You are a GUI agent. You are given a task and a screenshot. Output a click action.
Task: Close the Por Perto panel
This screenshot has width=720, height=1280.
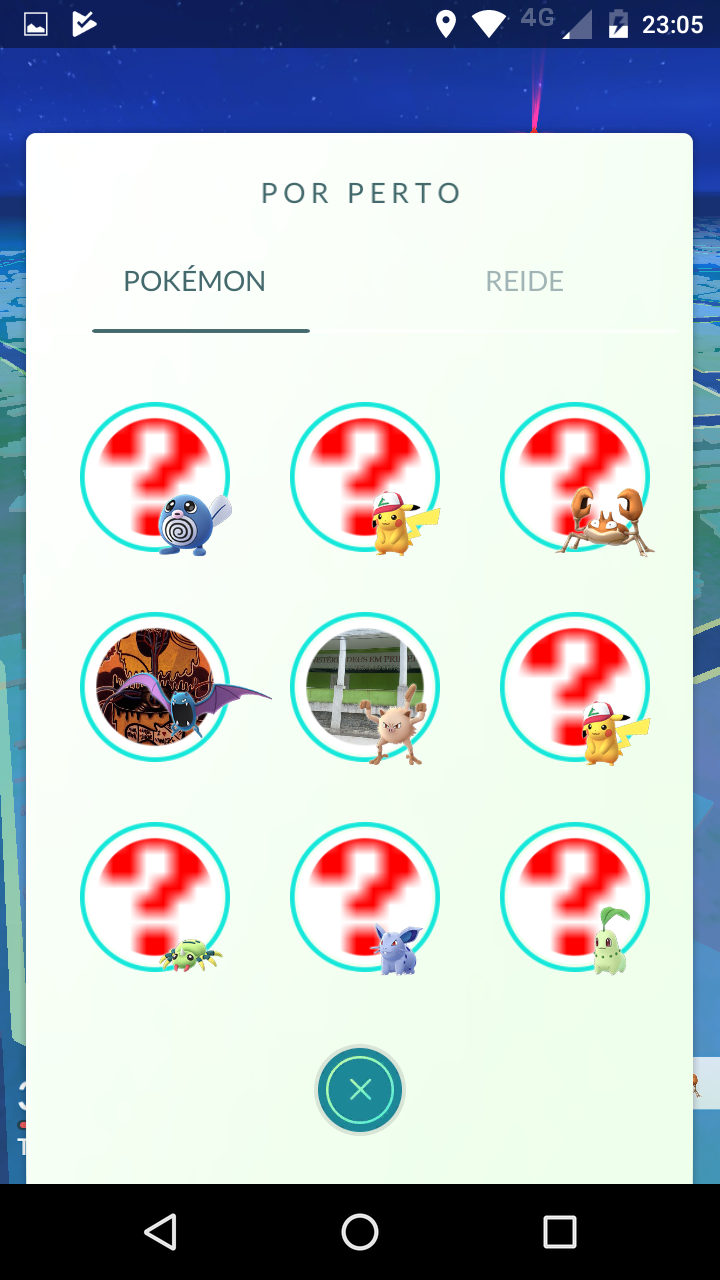click(x=360, y=1090)
